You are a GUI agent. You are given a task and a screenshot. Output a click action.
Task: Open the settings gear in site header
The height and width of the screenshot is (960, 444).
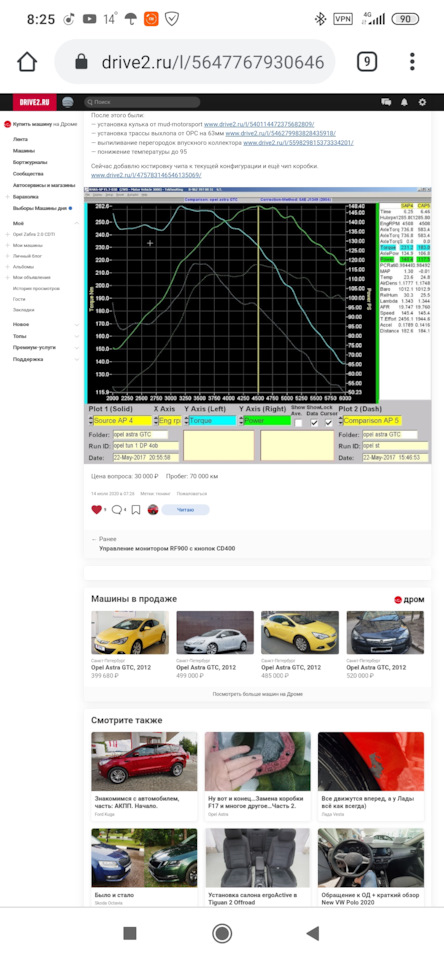(422, 102)
